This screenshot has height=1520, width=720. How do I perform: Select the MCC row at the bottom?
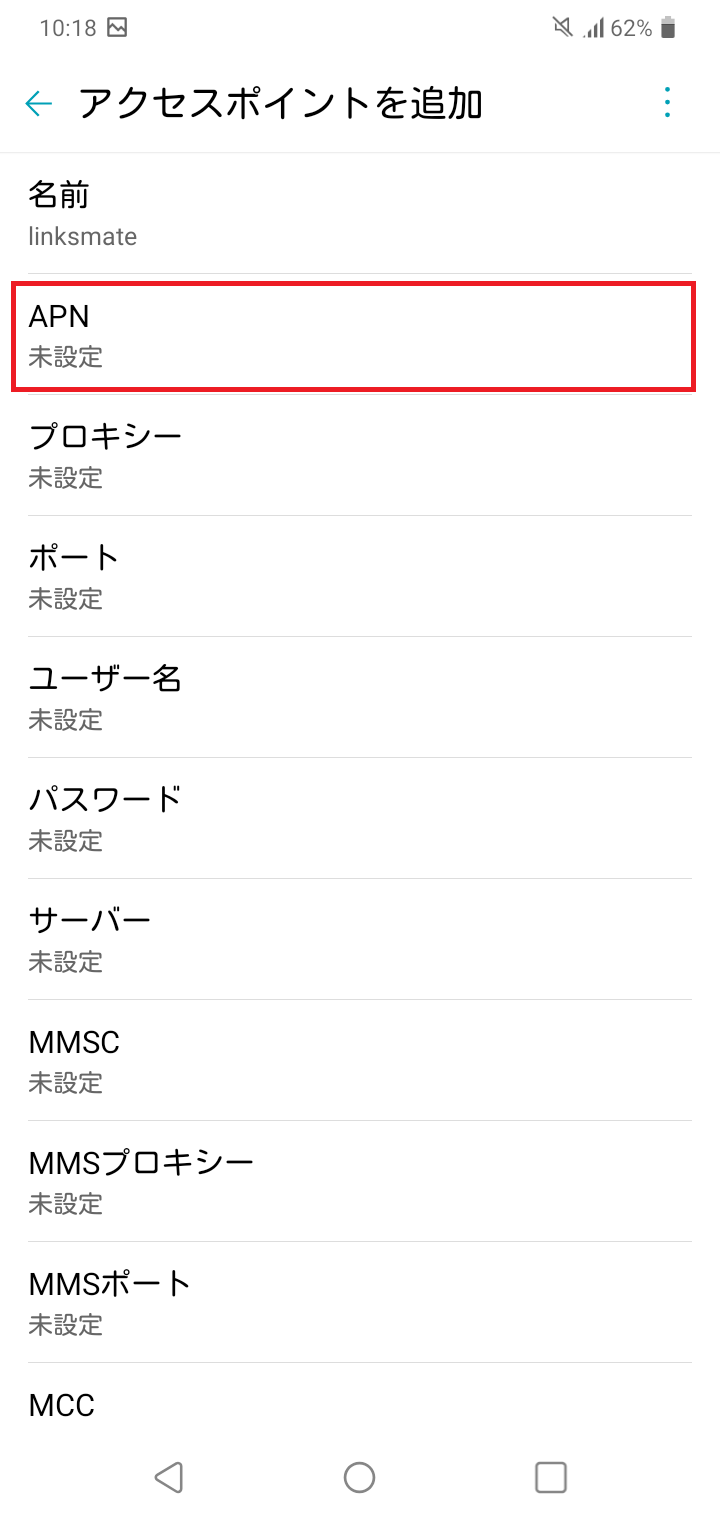click(x=360, y=1405)
